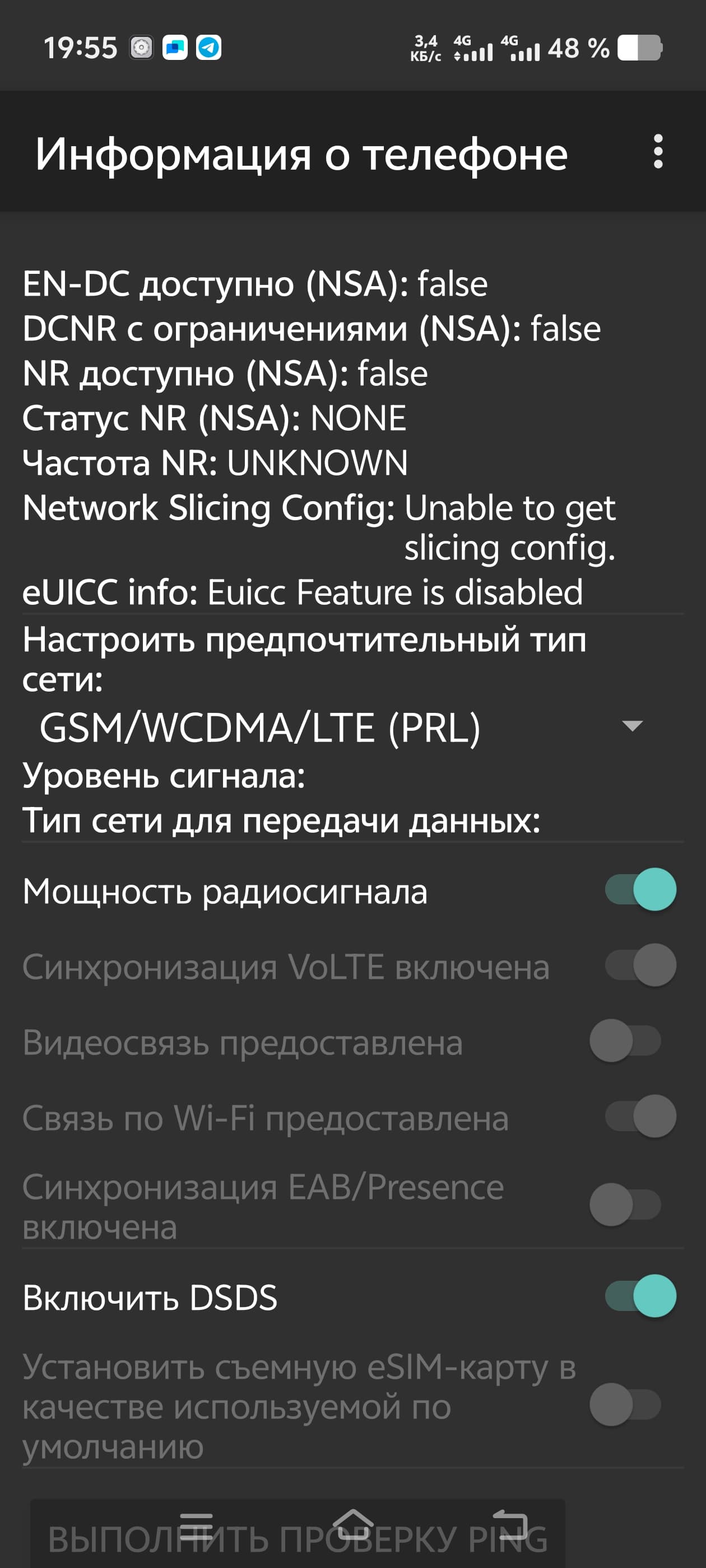
Task: Toggle Мощность радиосигнала switch off
Action: pyautogui.click(x=640, y=889)
